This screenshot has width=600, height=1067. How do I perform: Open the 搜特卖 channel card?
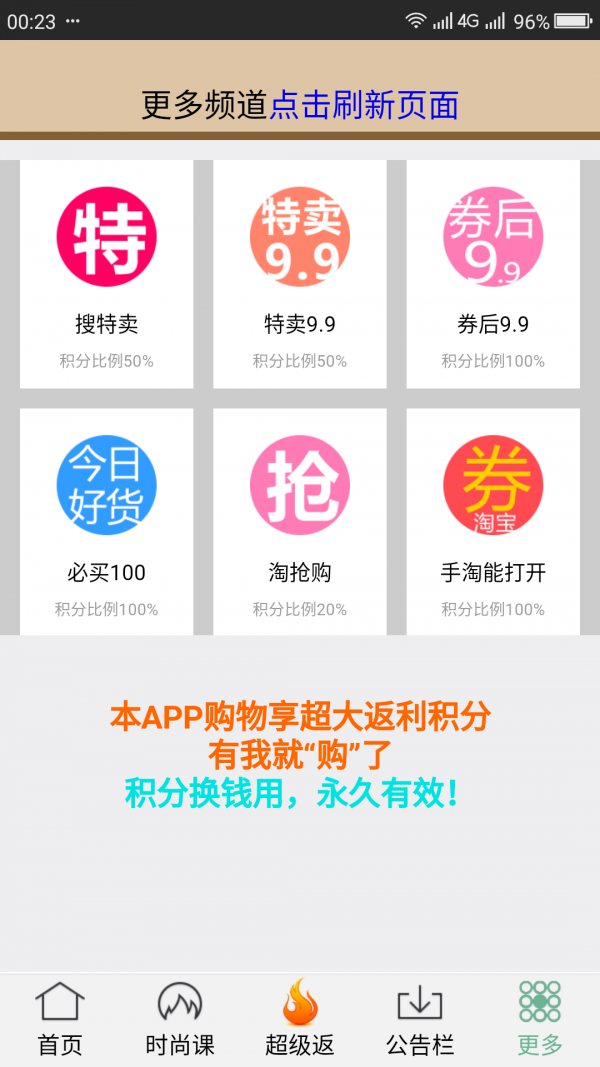(x=107, y=274)
